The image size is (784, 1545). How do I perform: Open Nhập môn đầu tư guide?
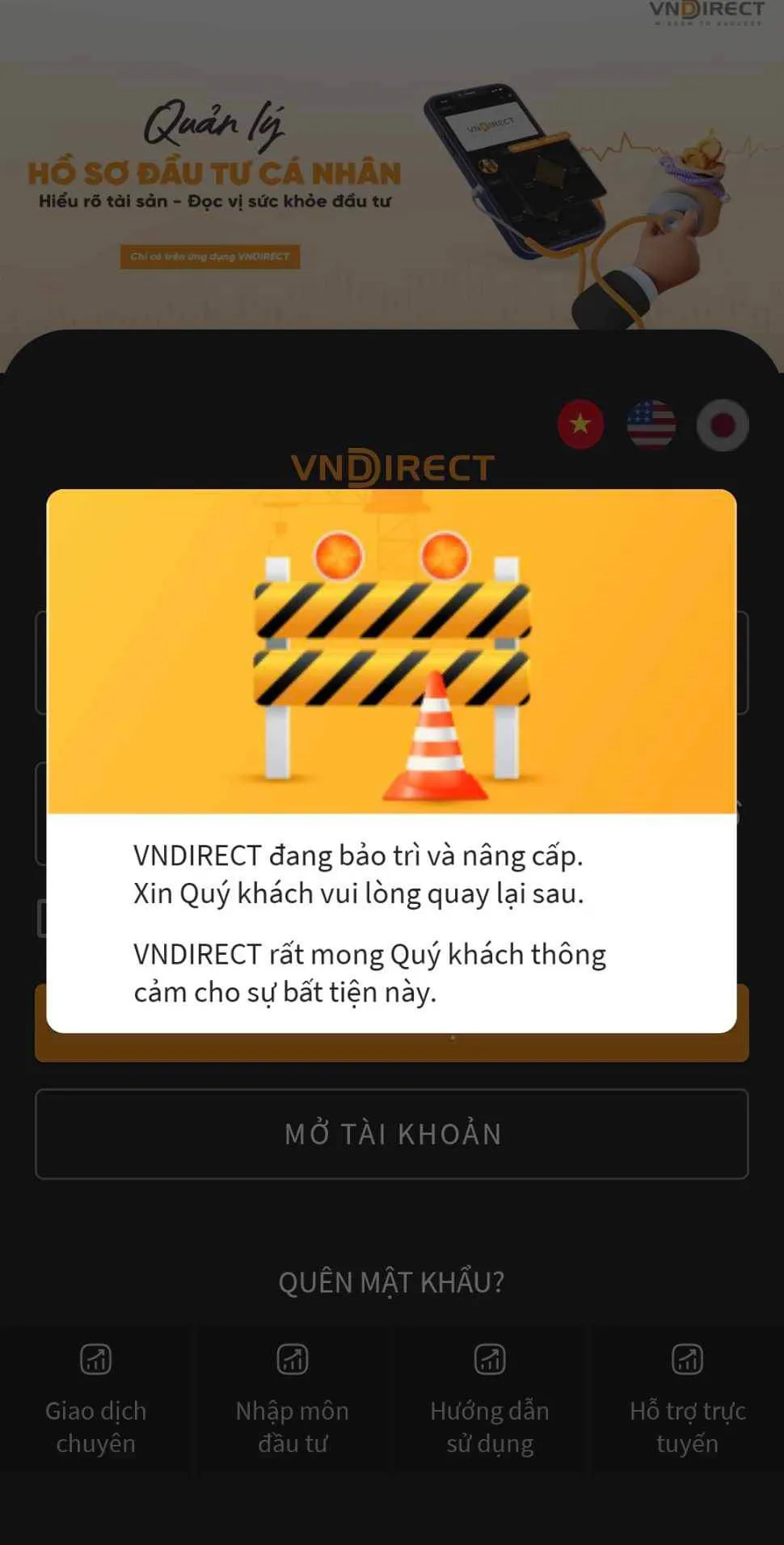click(x=293, y=1399)
